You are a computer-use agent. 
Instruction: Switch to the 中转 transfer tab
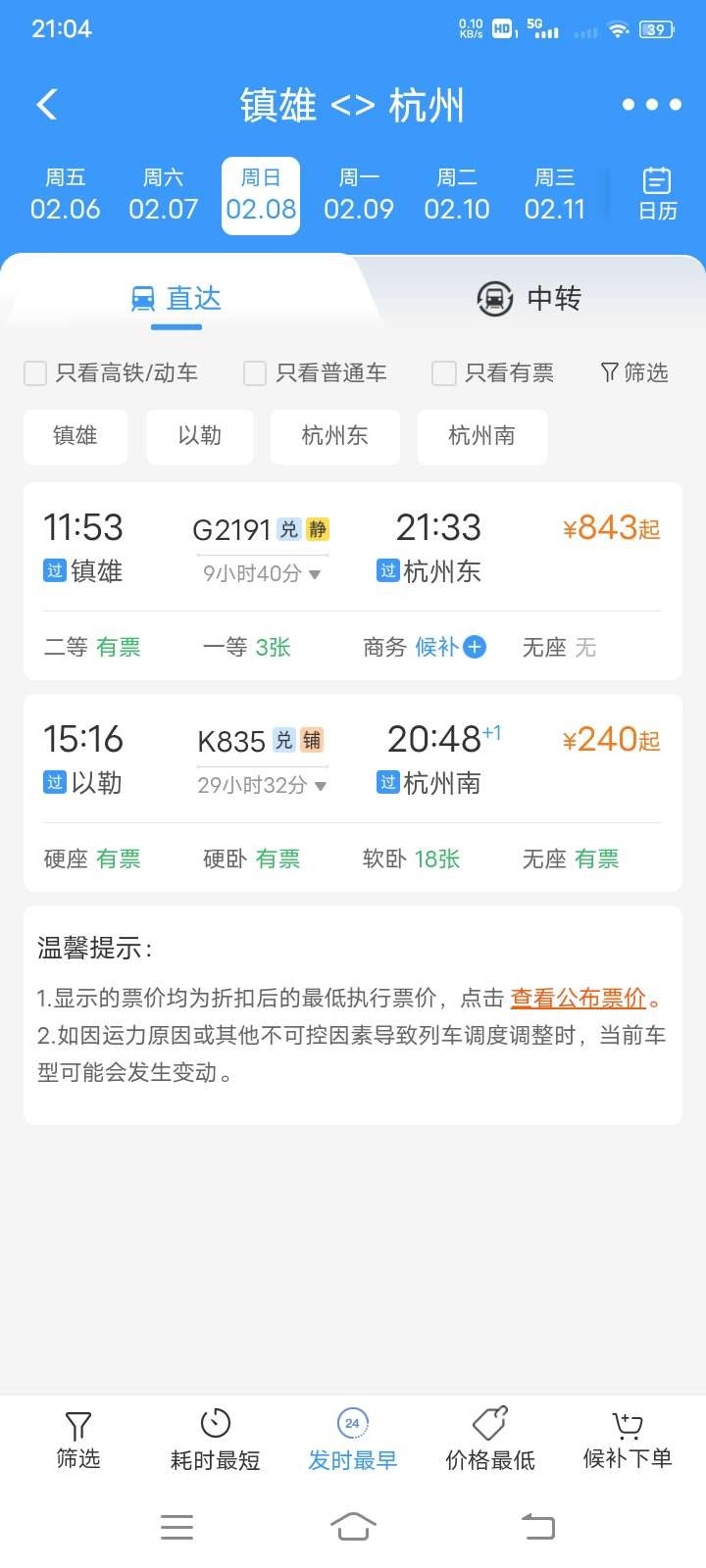pyautogui.click(x=529, y=298)
